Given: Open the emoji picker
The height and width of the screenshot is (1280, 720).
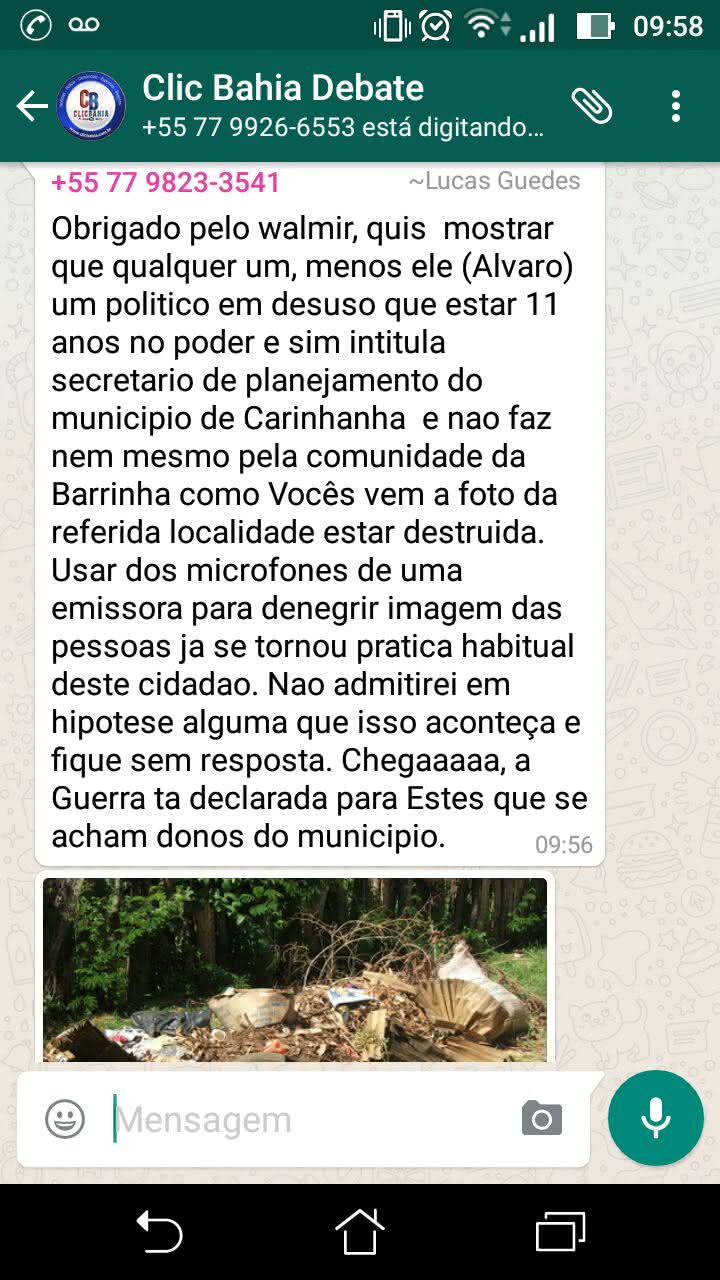Looking at the screenshot, I should pyautogui.click(x=65, y=1118).
